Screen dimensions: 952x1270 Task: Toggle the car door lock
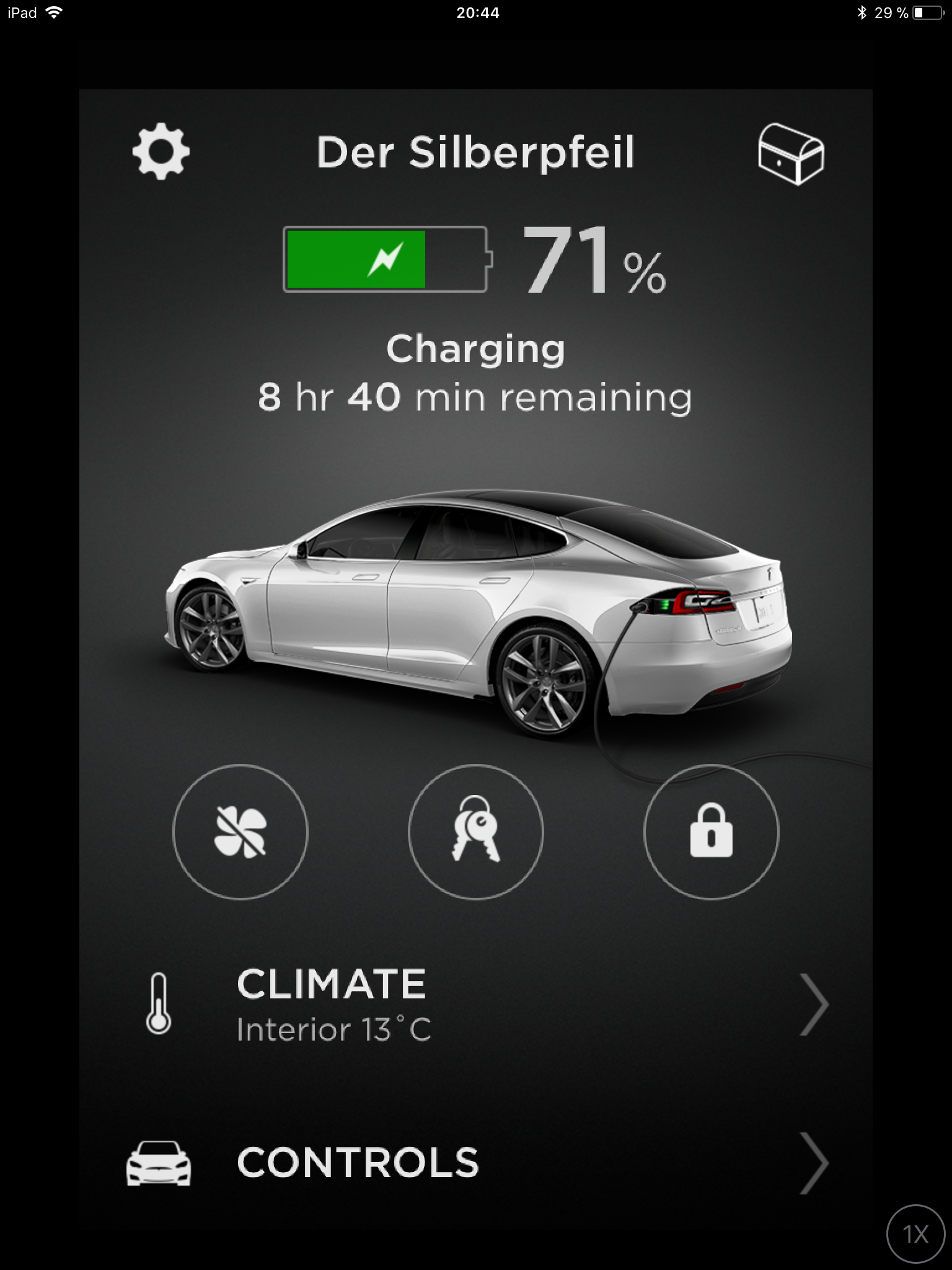(x=711, y=832)
